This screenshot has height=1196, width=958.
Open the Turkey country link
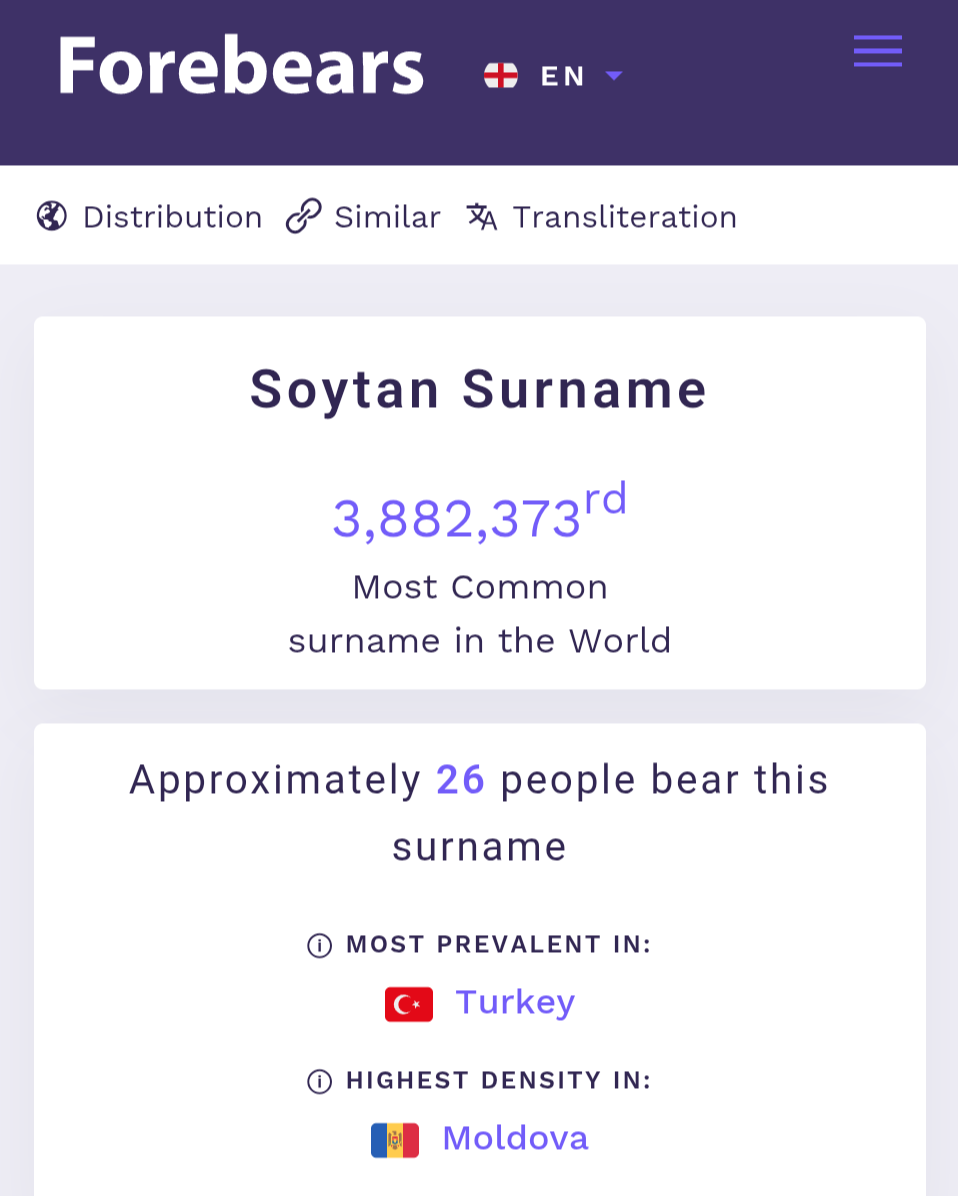[x=480, y=1002]
